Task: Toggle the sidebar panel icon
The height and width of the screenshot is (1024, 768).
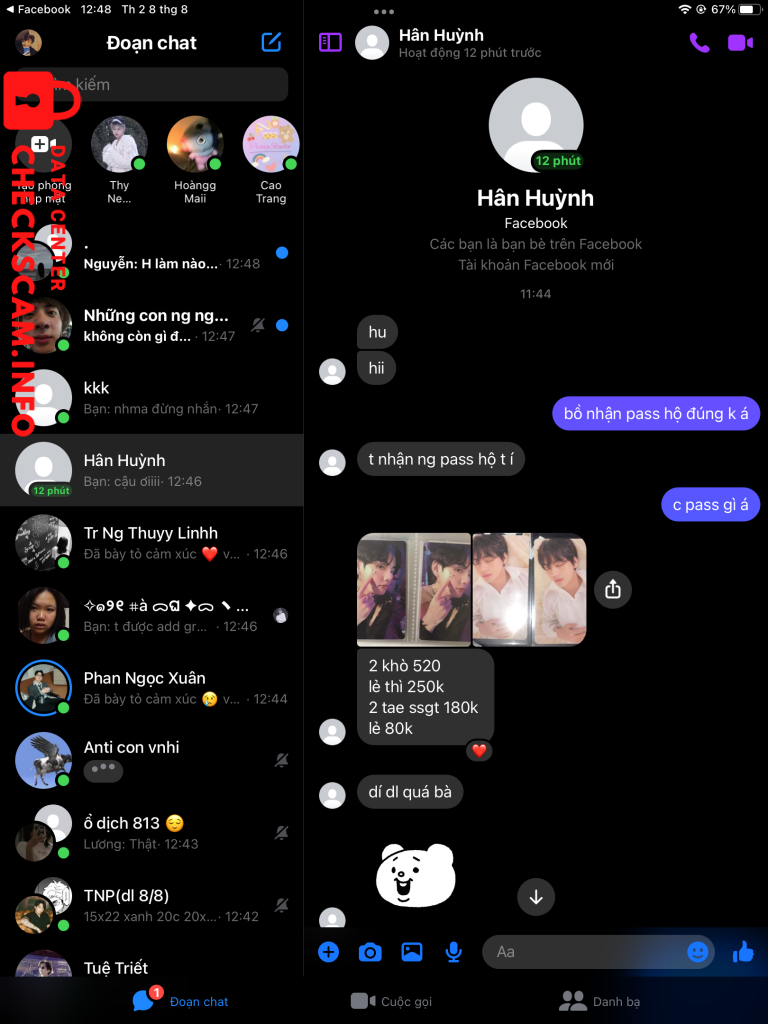Action: pos(330,42)
